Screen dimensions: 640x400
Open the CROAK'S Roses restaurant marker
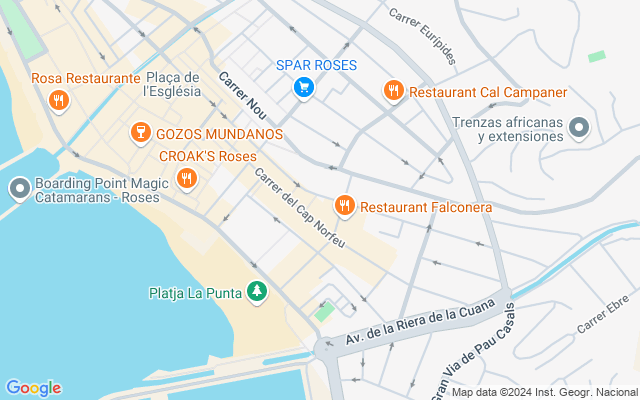point(185,178)
